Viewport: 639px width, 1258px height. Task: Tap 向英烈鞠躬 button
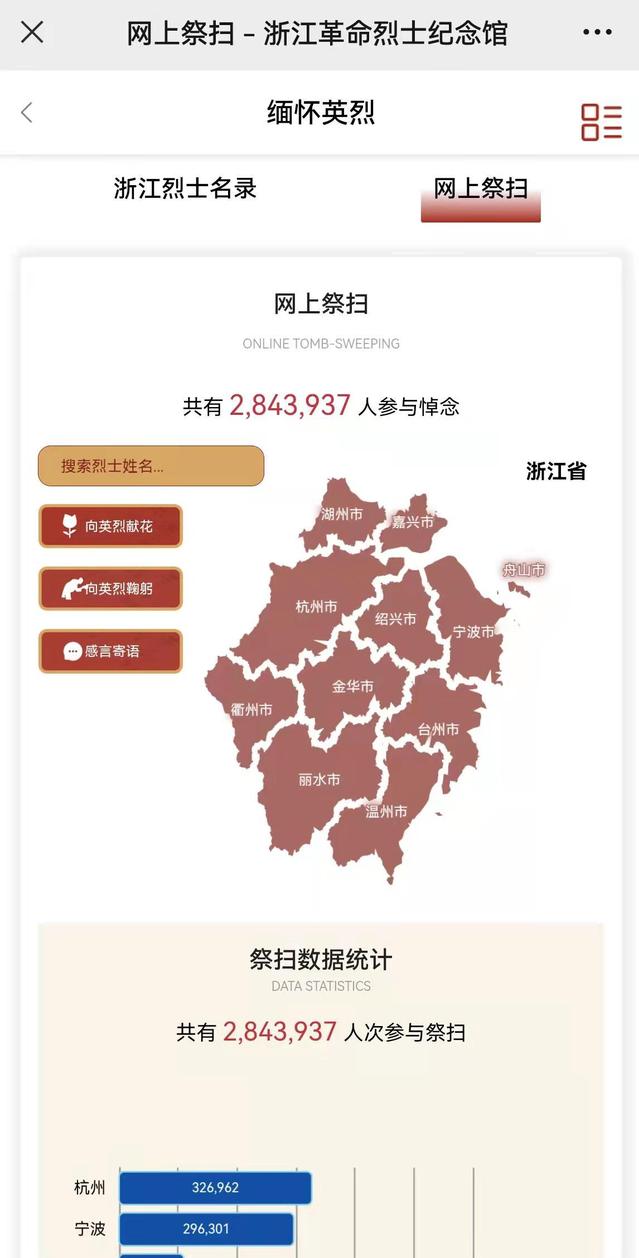click(111, 589)
